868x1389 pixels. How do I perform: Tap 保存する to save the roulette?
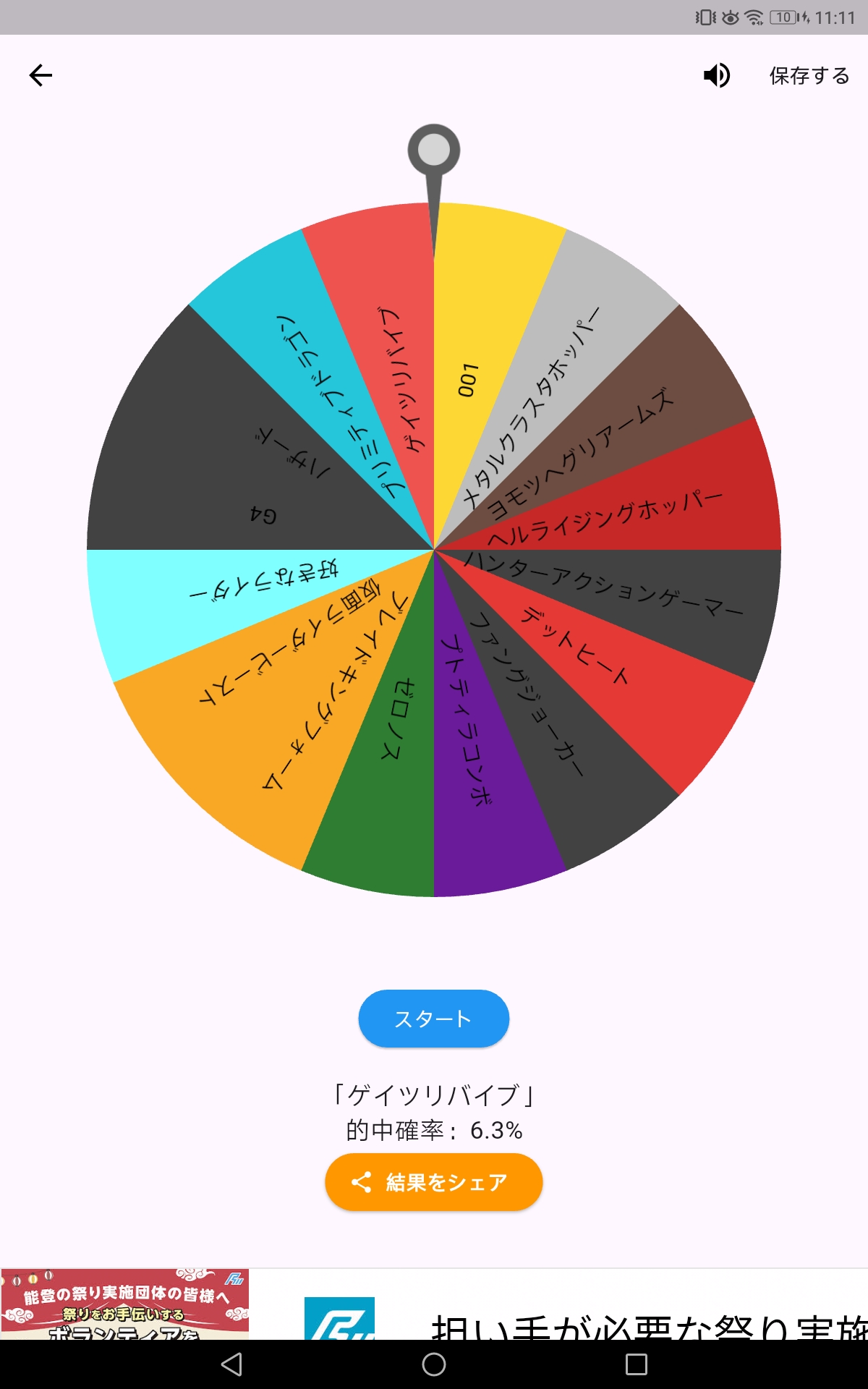809,75
